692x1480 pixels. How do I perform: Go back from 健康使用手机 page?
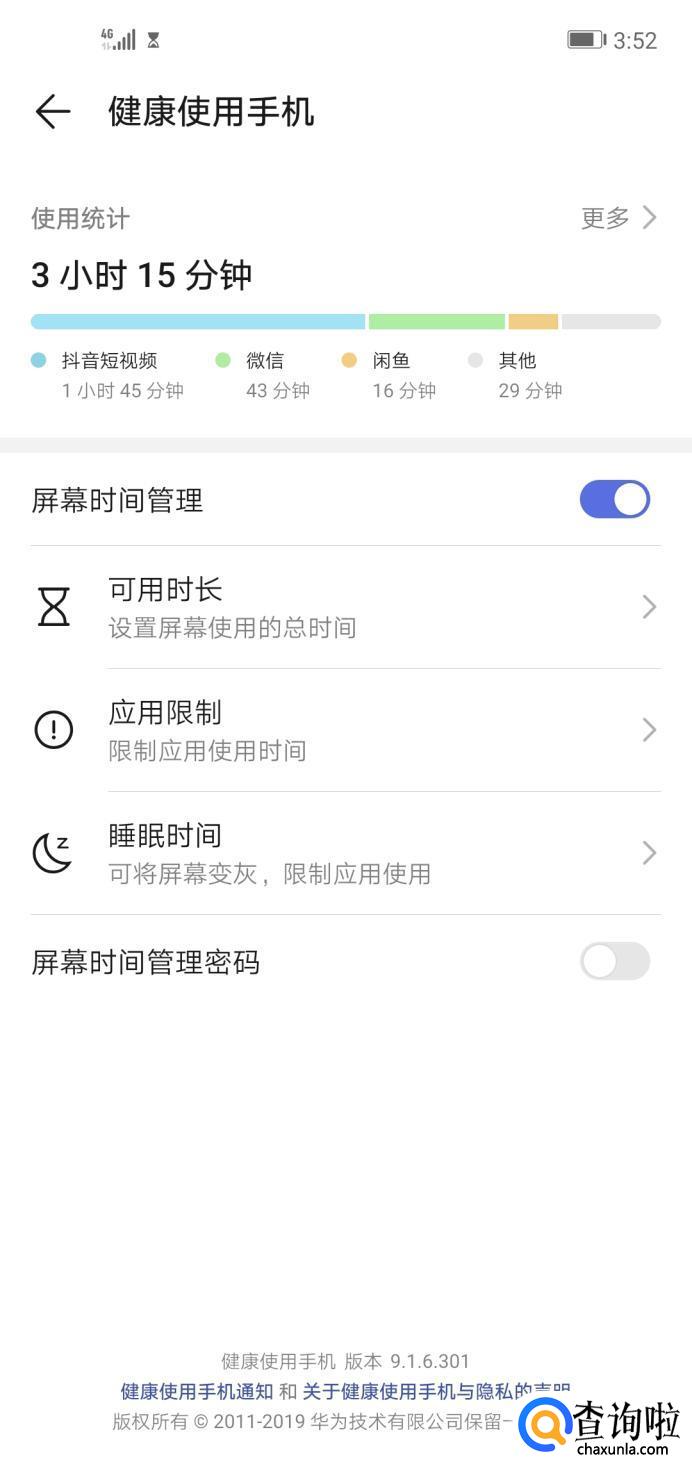click(53, 111)
